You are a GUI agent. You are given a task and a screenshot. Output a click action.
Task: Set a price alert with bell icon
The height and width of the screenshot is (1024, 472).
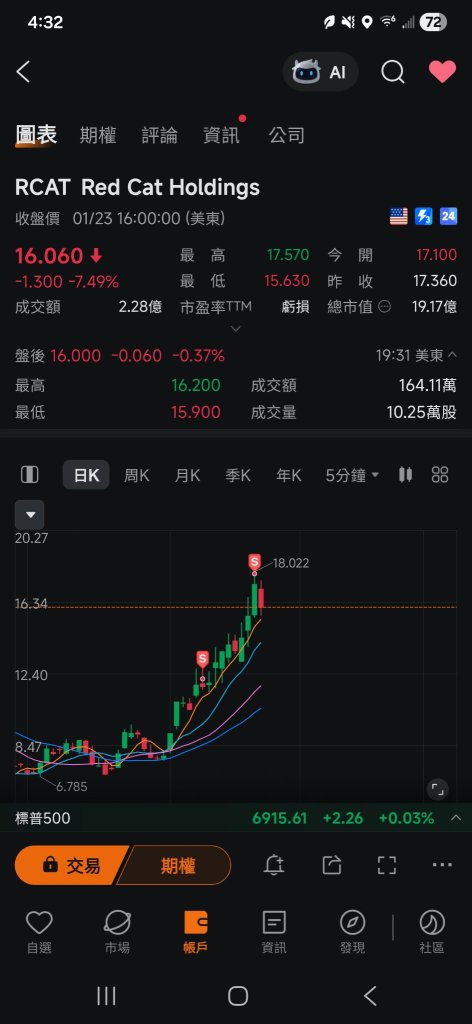274,865
